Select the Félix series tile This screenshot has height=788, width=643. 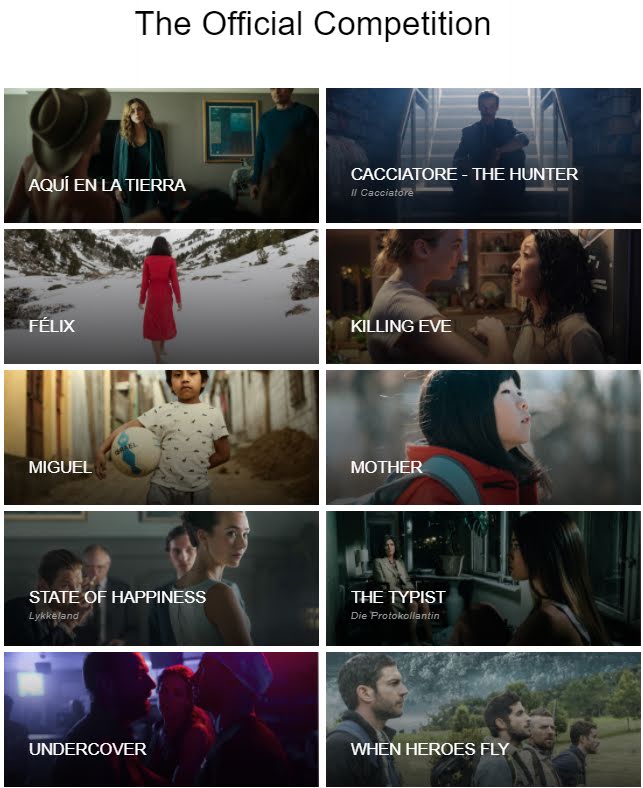click(x=161, y=296)
